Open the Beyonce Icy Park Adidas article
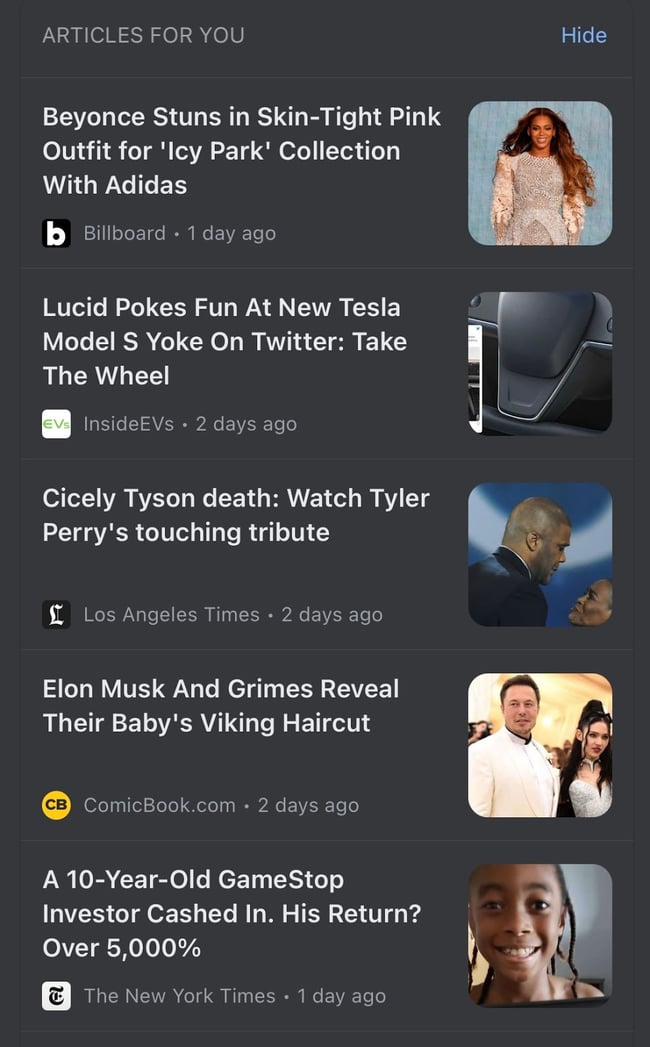The image size is (650, 1047). pos(241,151)
